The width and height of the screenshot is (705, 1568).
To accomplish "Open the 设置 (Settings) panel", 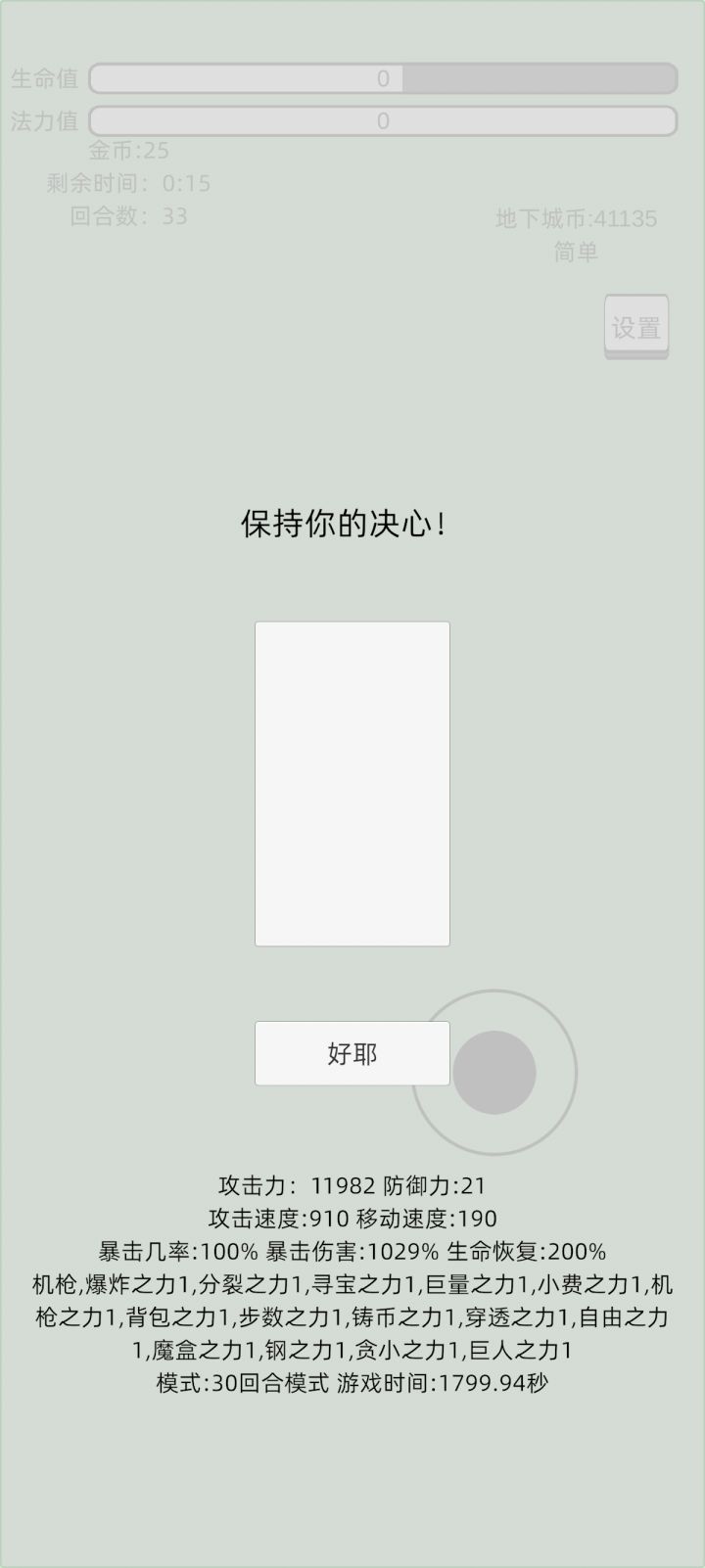I will click(636, 326).
